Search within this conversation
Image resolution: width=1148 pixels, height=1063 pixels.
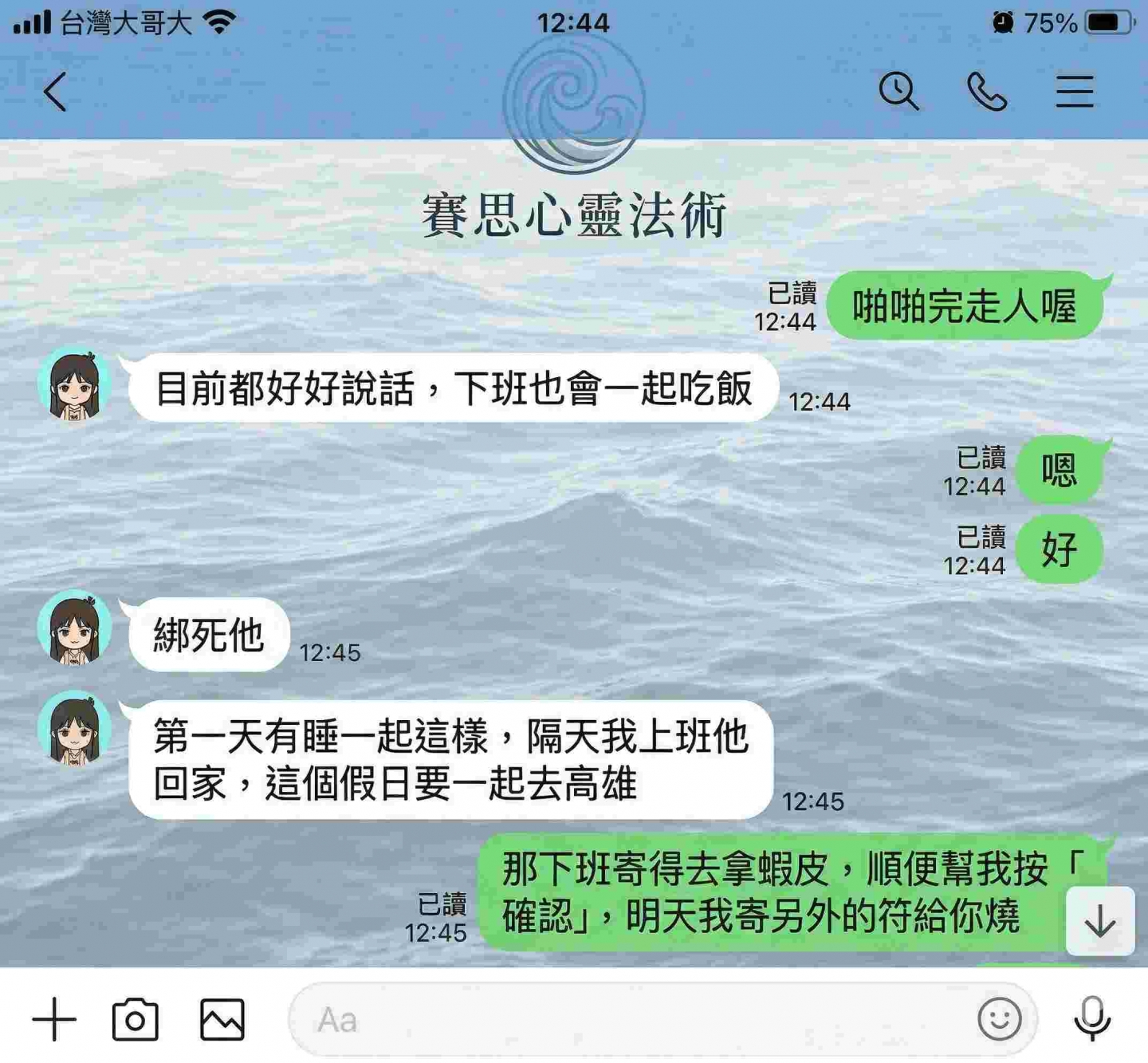pyautogui.click(x=898, y=91)
